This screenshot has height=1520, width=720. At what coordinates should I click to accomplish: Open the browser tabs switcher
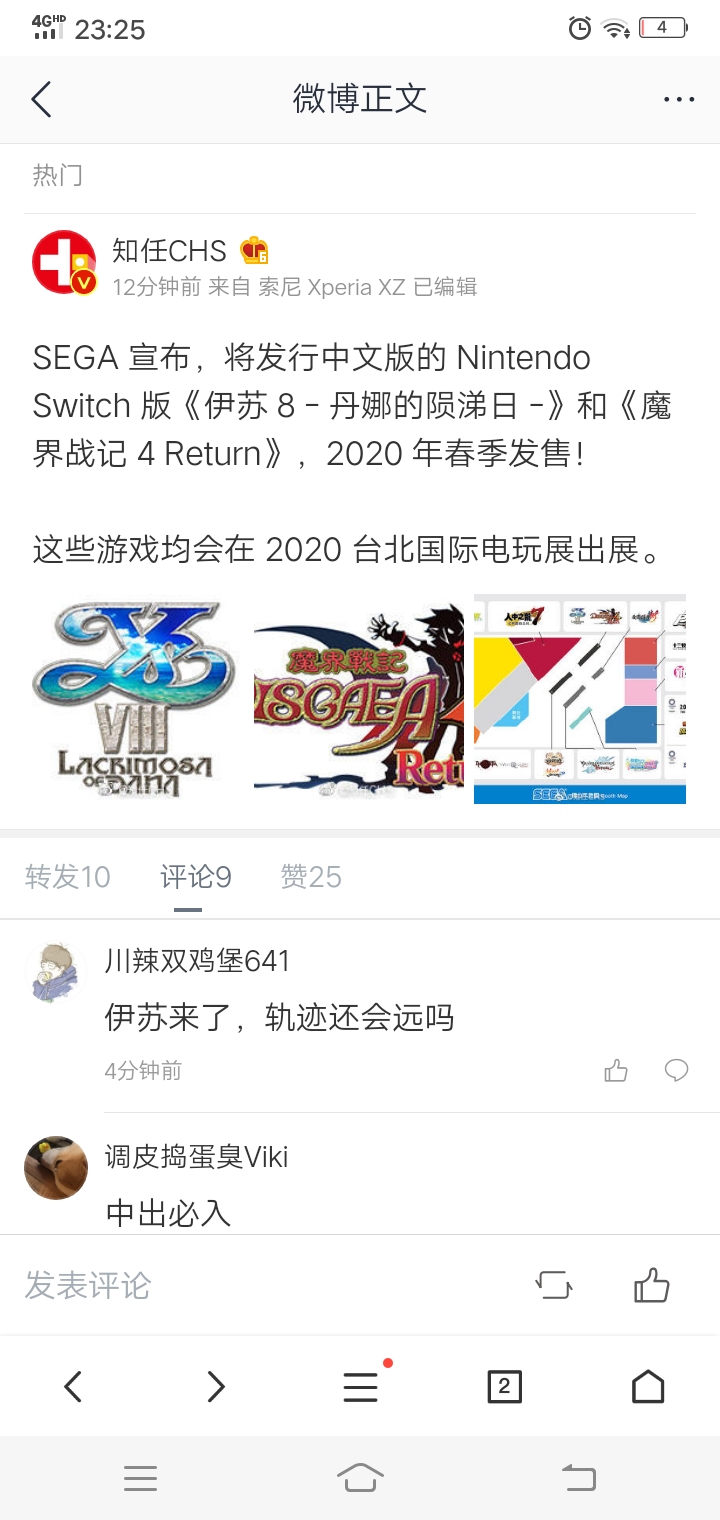tap(504, 1386)
